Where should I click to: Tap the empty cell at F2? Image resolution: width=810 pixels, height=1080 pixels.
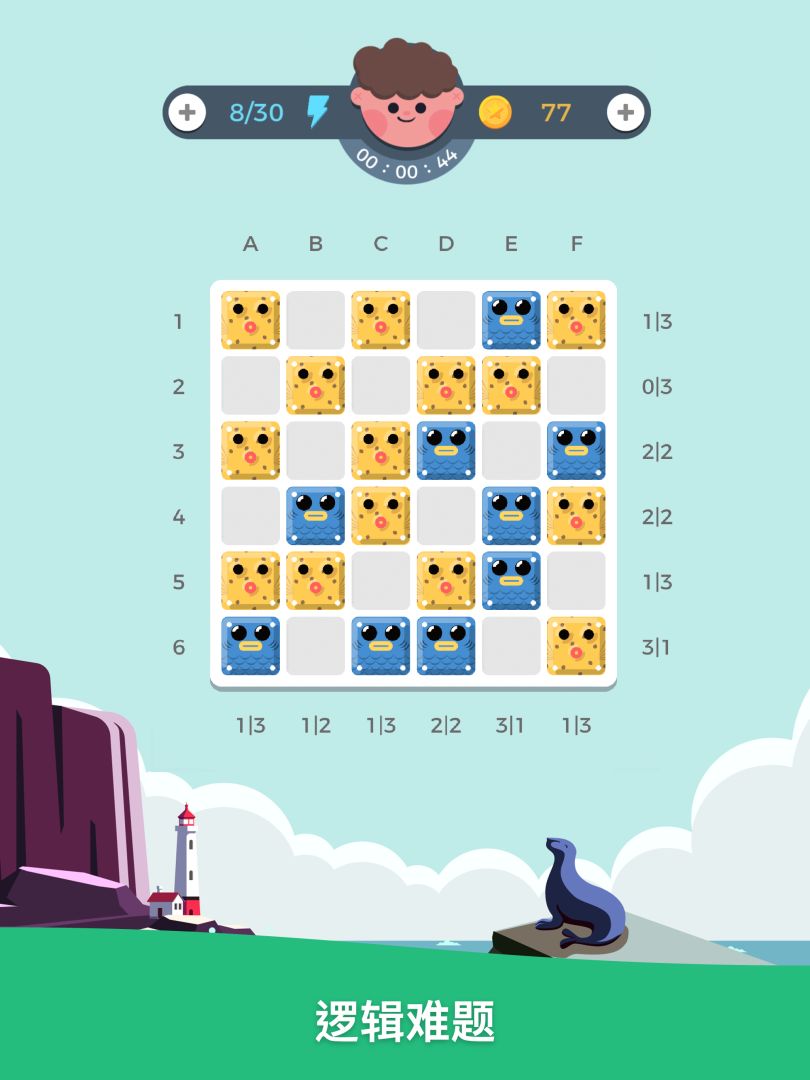(576, 385)
